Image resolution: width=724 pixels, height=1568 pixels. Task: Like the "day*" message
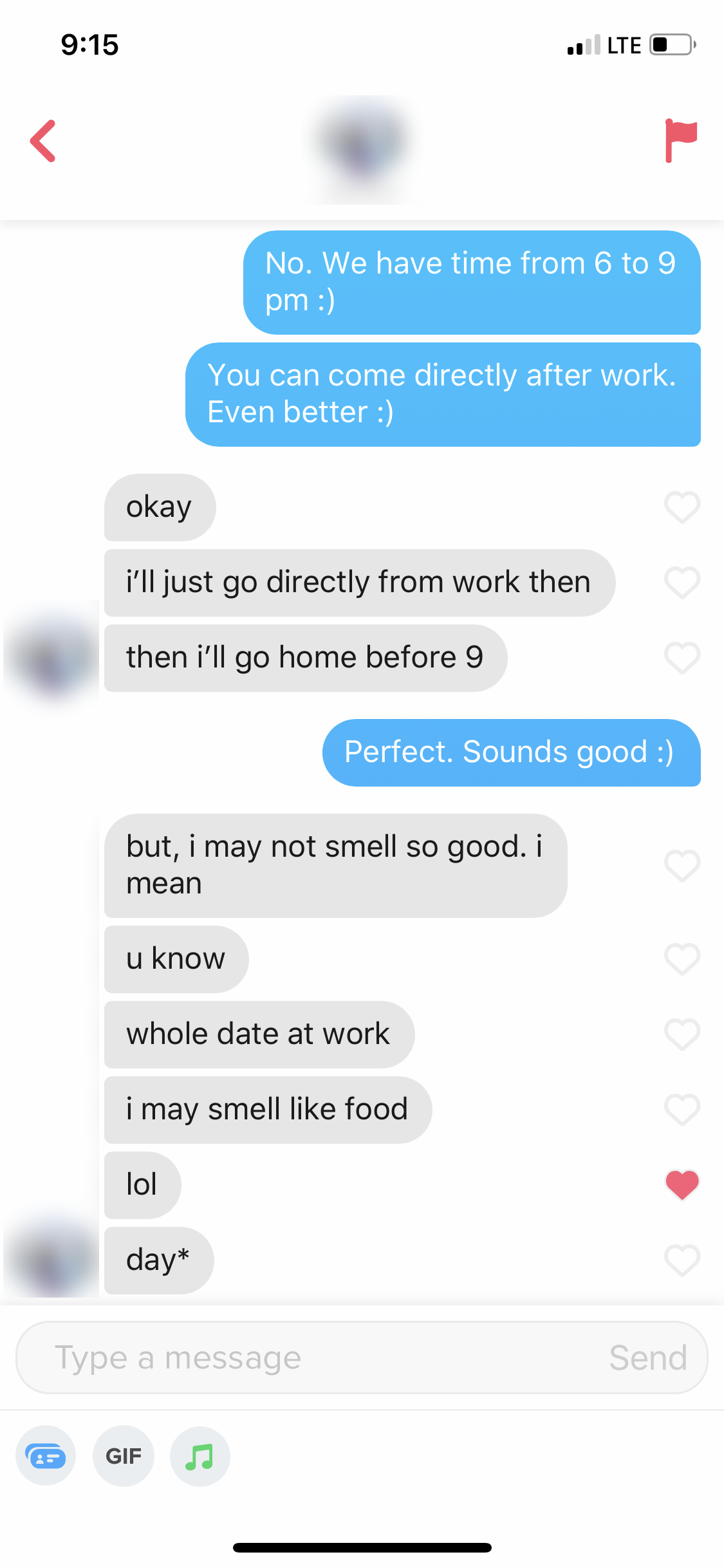click(682, 1260)
